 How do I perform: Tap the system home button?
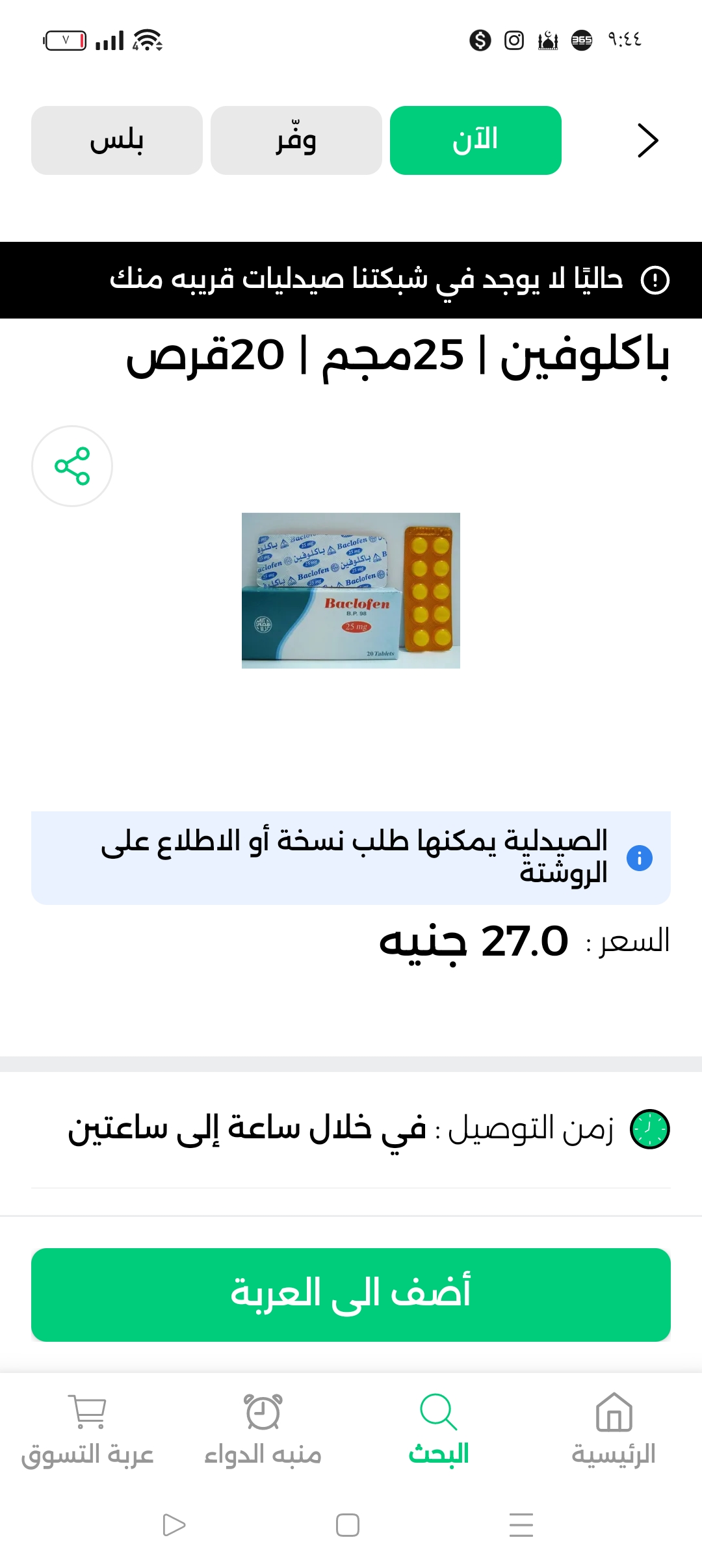[348, 1524]
